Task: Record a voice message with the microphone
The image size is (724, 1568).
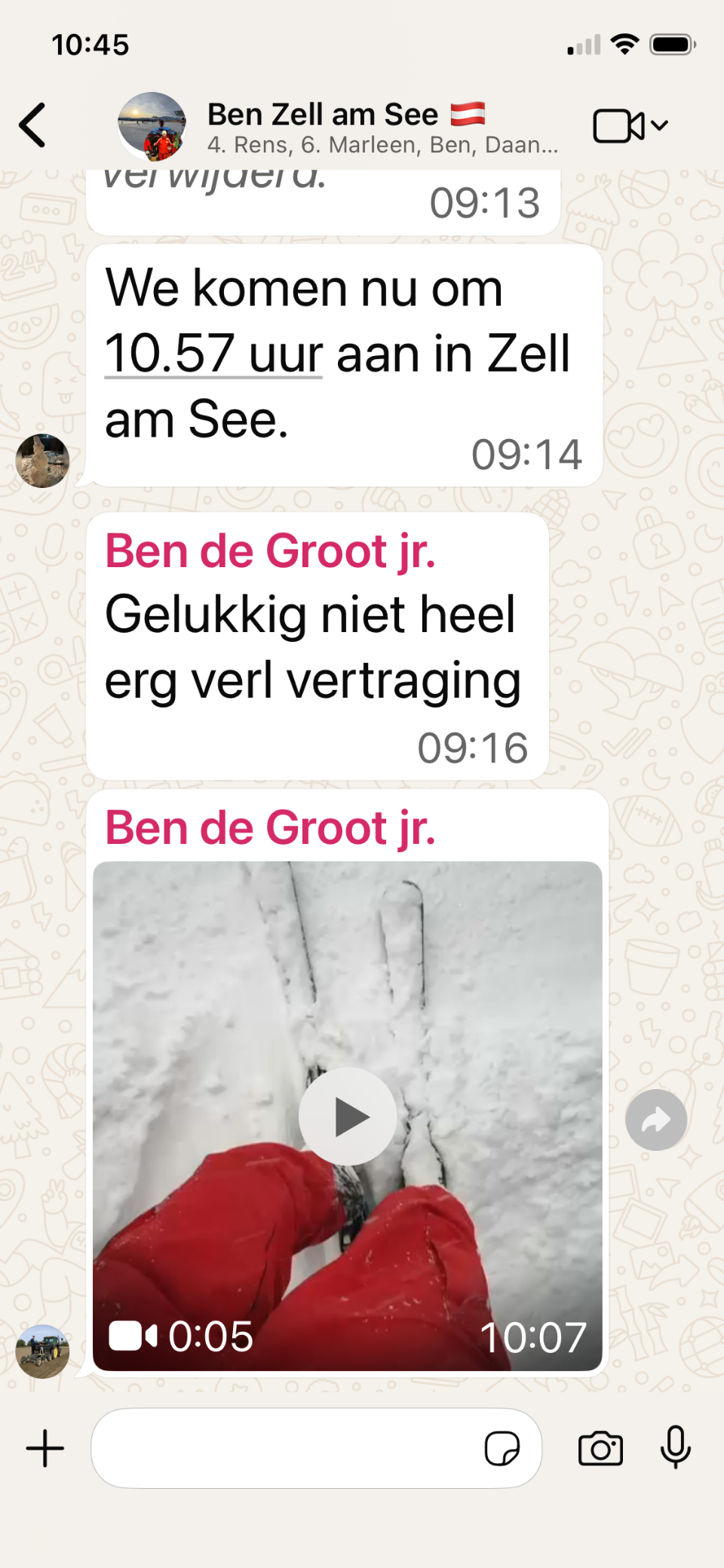Action: [x=675, y=1447]
